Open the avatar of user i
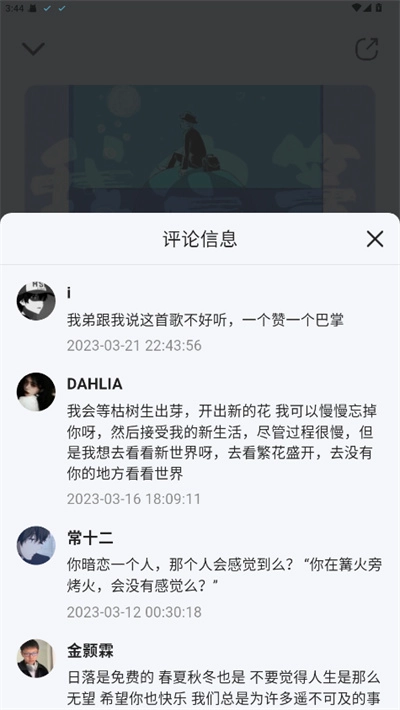The height and width of the screenshot is (710, 400). (x=36, y=301)
